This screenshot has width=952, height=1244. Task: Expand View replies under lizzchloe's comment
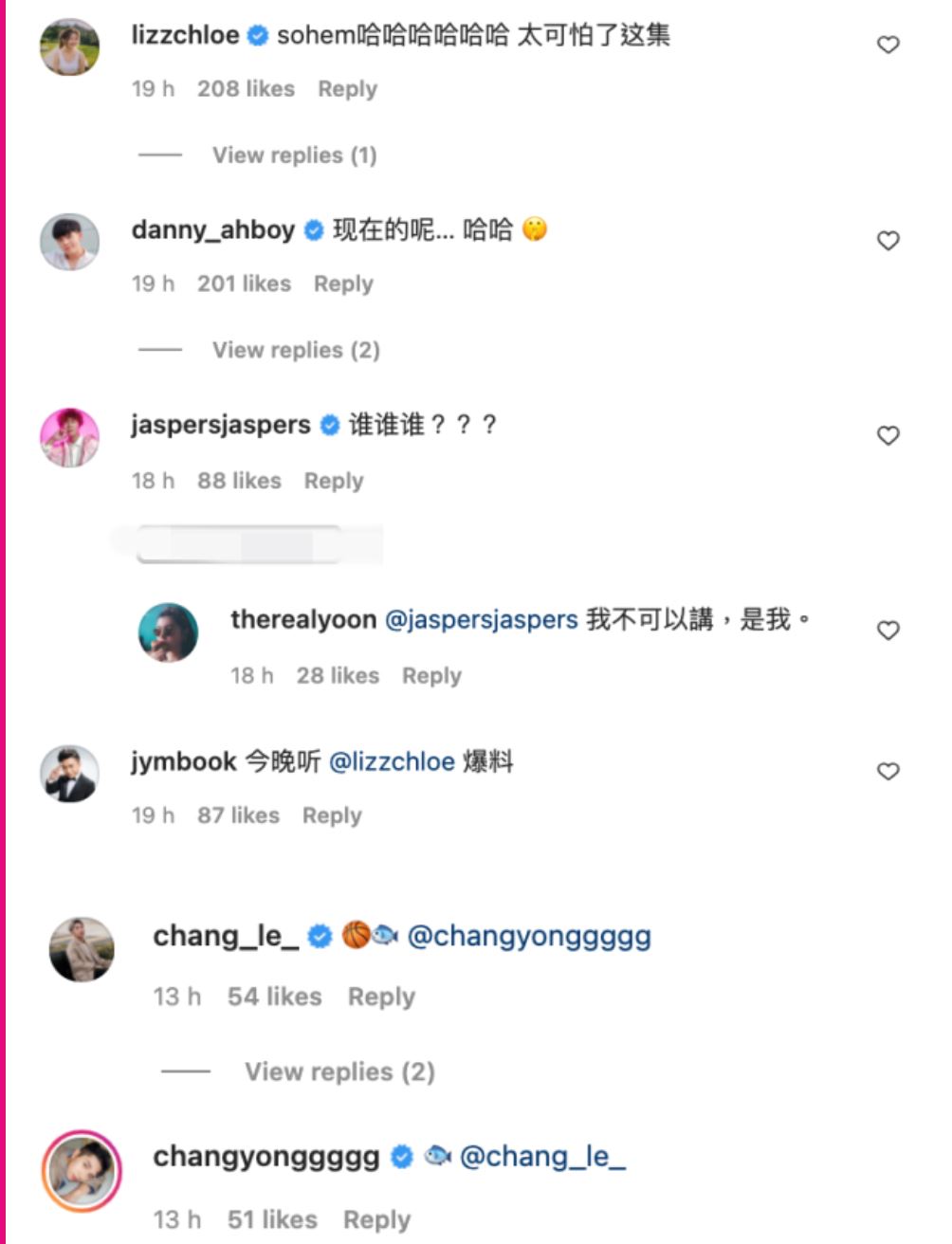click(x=292, y=155)
